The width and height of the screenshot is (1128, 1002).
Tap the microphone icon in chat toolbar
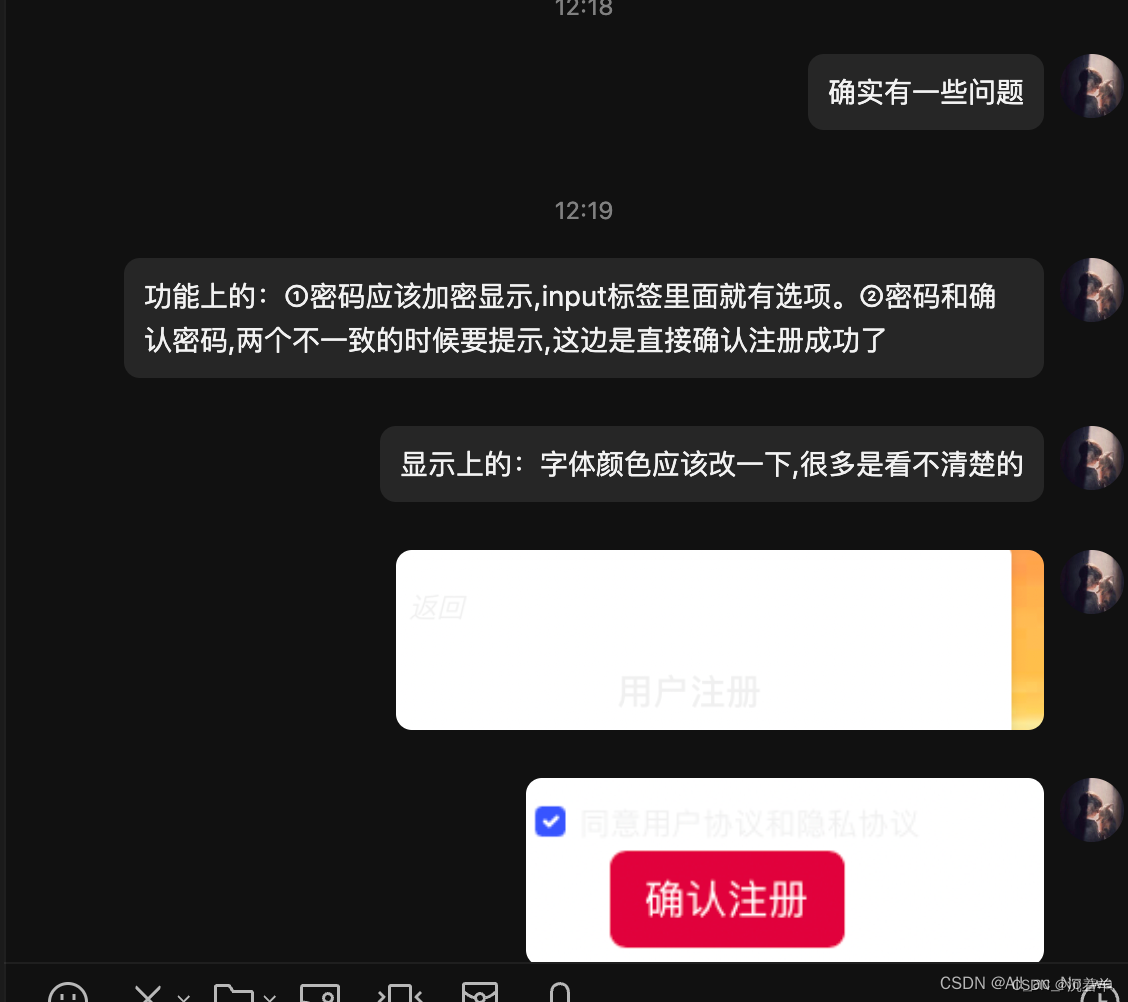point(561,993)
